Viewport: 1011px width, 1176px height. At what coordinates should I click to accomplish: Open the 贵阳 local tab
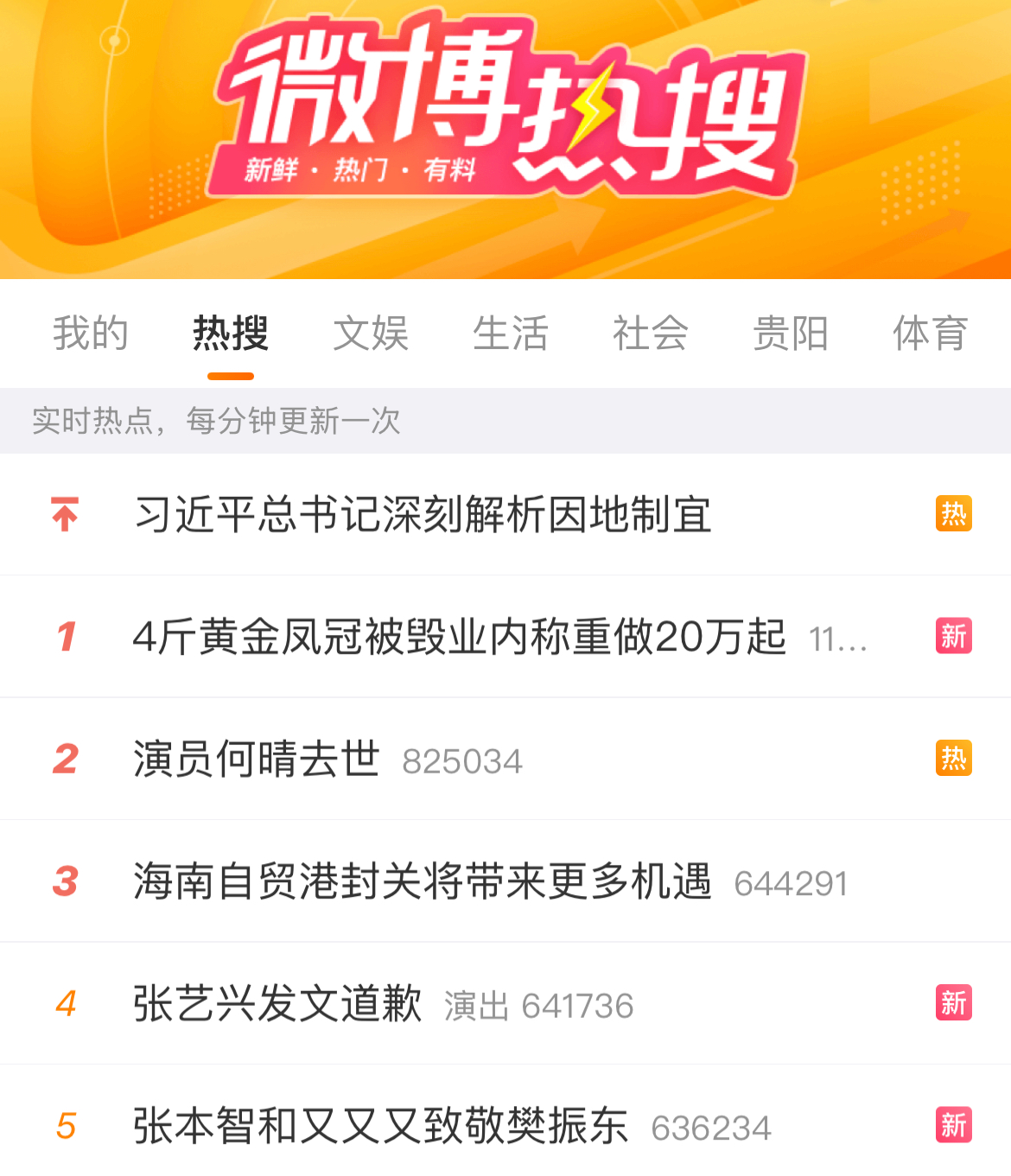coord(791,334)
